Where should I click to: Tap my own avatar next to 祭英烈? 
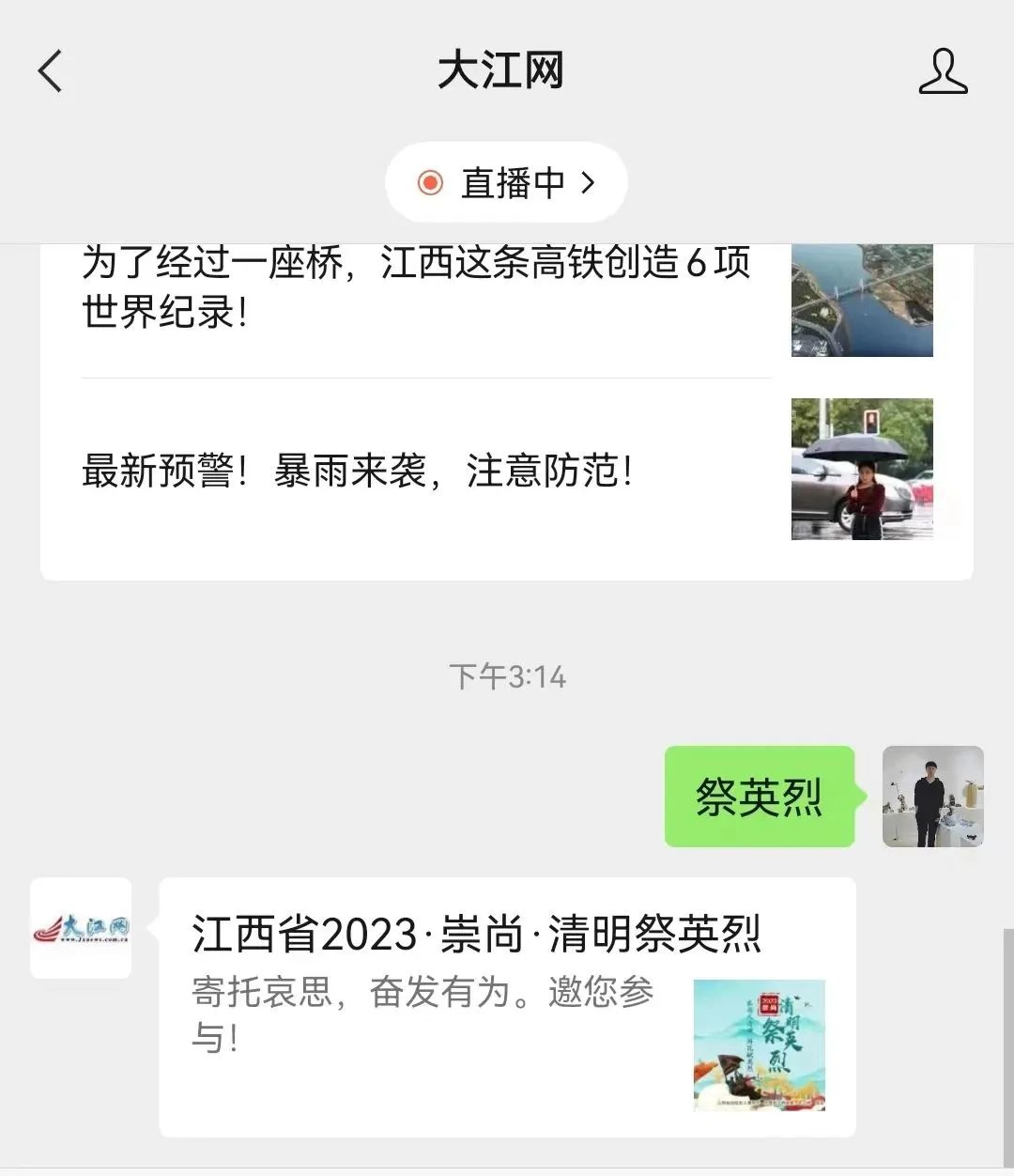point(932,797)
